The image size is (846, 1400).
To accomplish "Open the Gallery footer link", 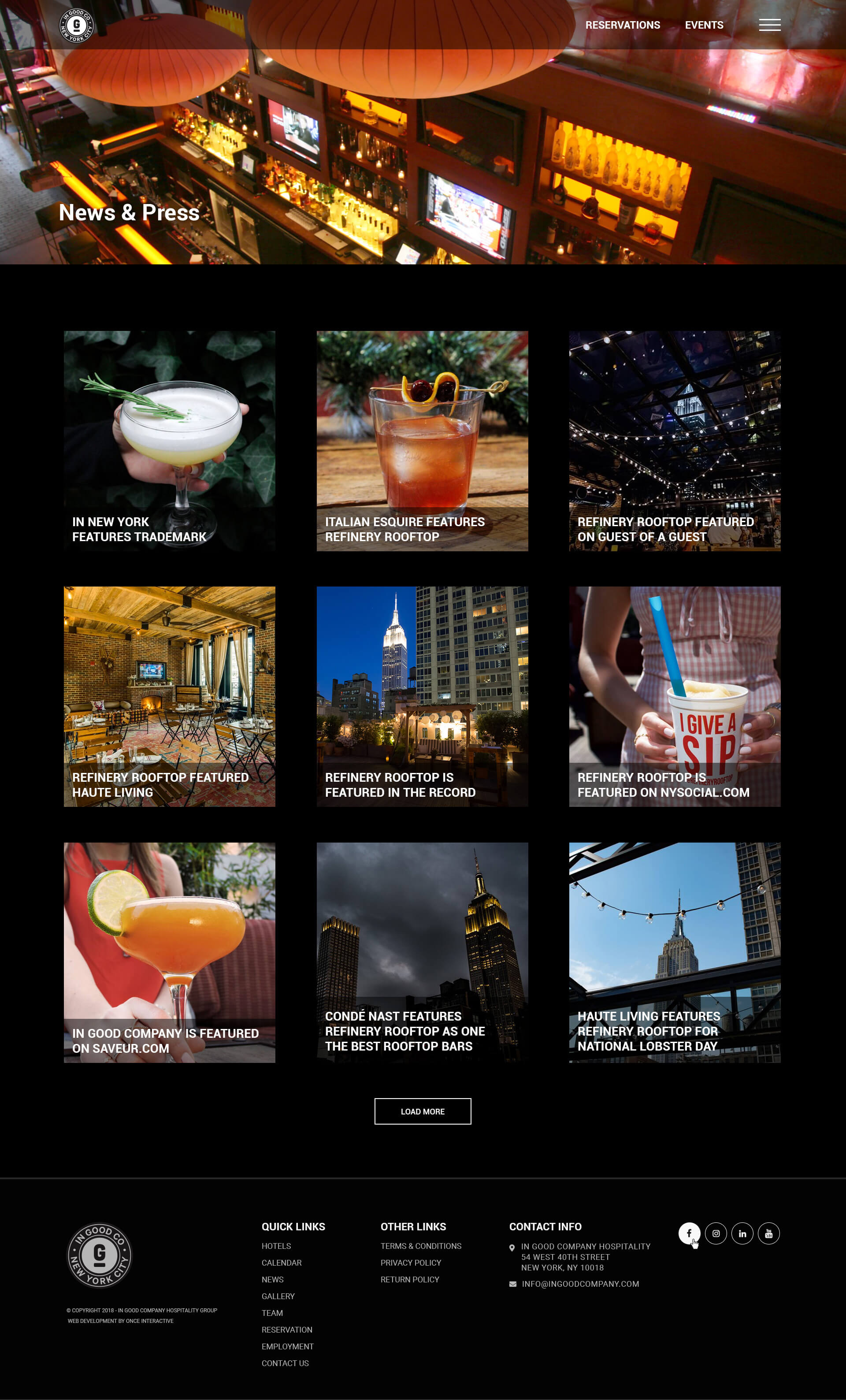I will (x=278, y=1296).
